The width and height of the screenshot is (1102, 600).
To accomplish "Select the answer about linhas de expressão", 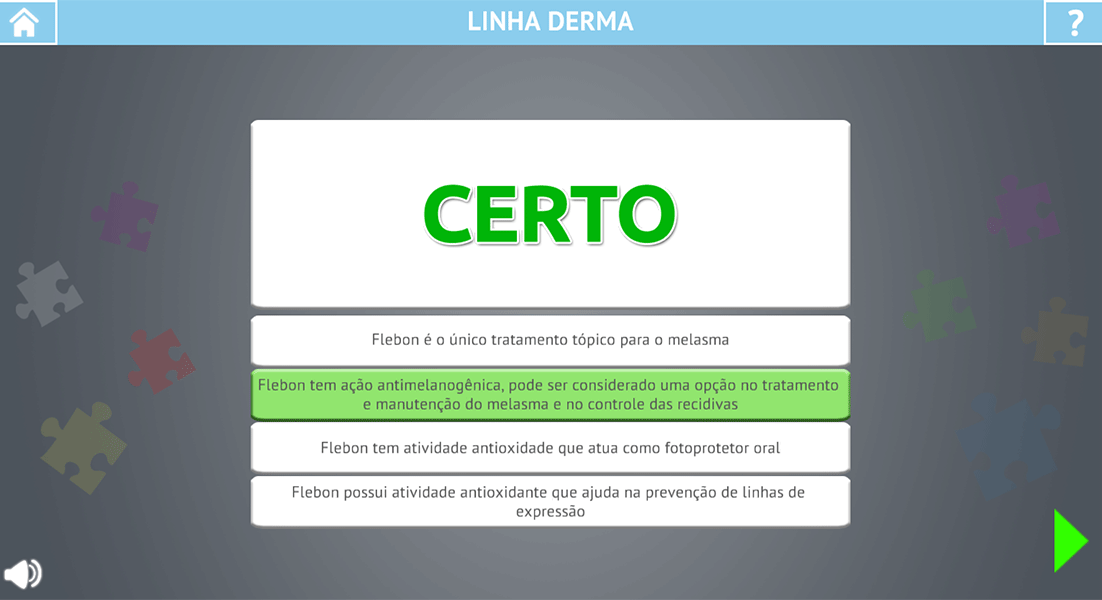I will click(550, 501).
